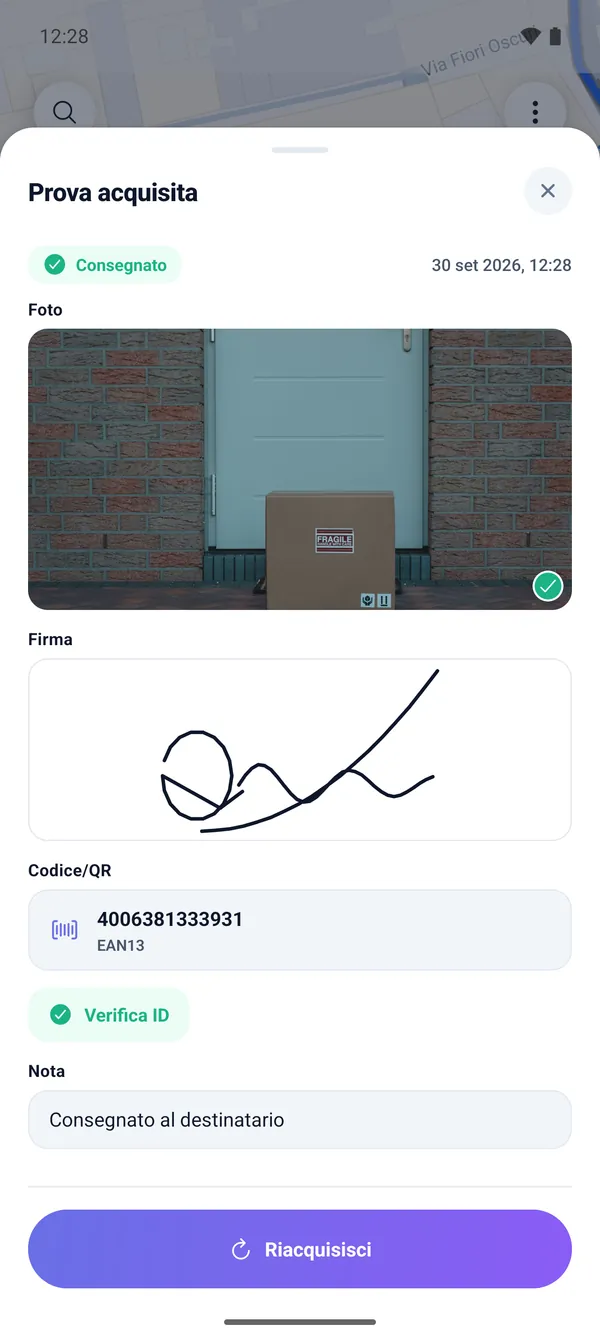
Task: Open the three-dot overflow menu
Action: click(x=535, y=112)
